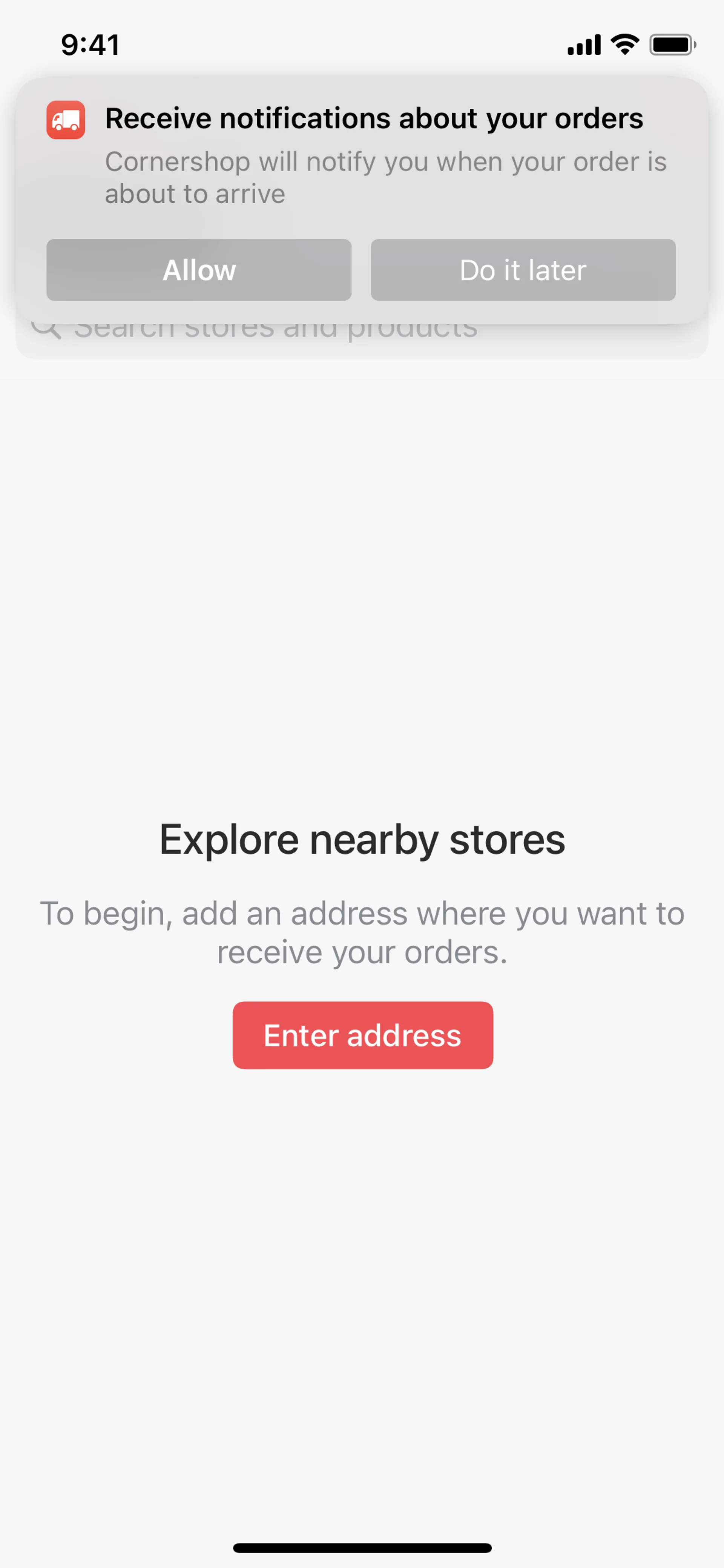Image resolution: width=724 pixels, height=1568 pixels.
Task: Tap the Enter address button
Action: pos(363,1035)
